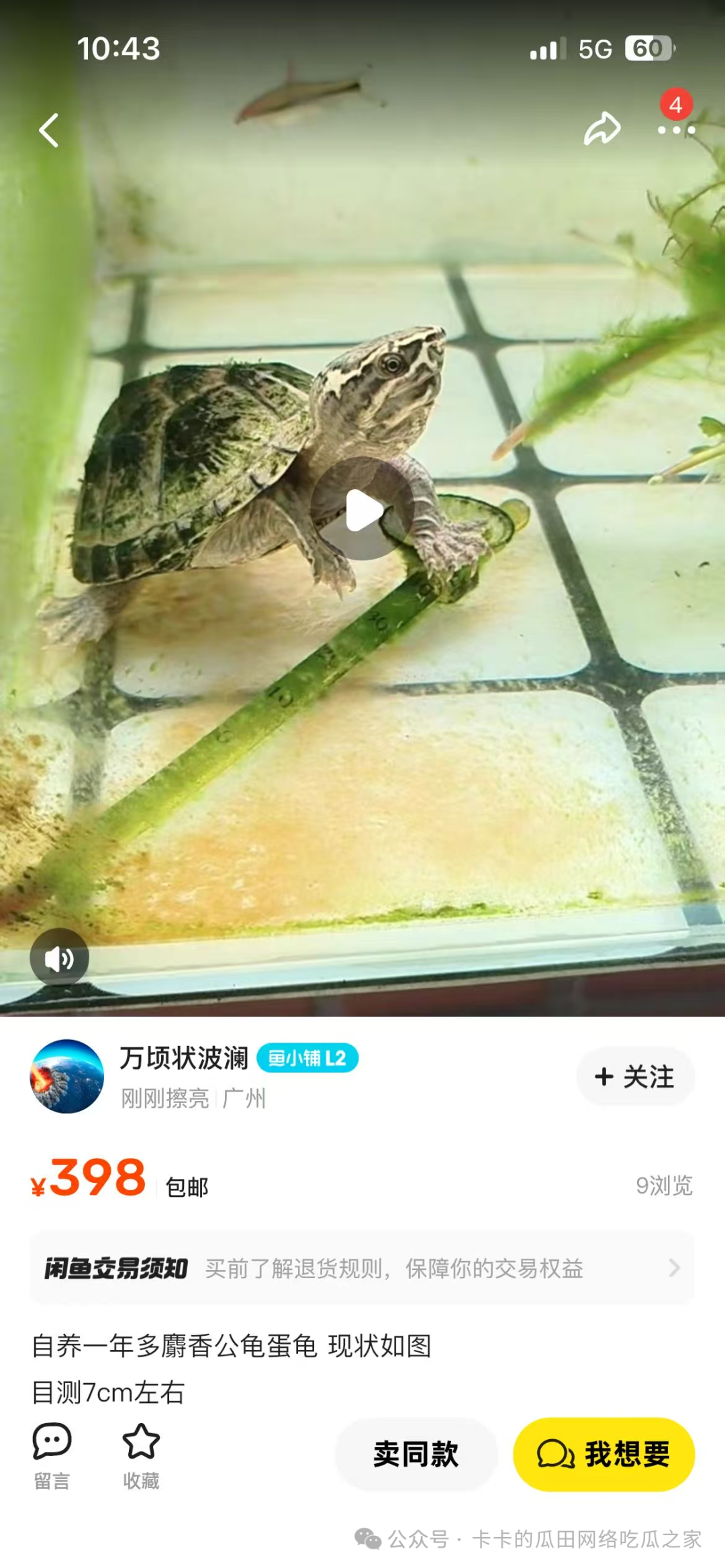Go back using the top-left arrow
Screen dimensions: 725x1568
pos(49,130)
